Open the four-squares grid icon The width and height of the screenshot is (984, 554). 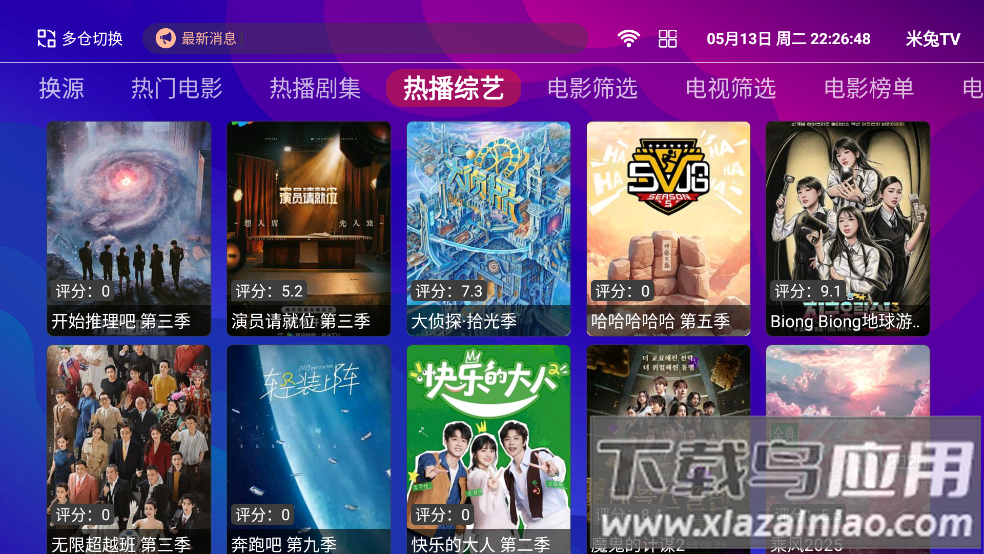(x=668, y=39)
